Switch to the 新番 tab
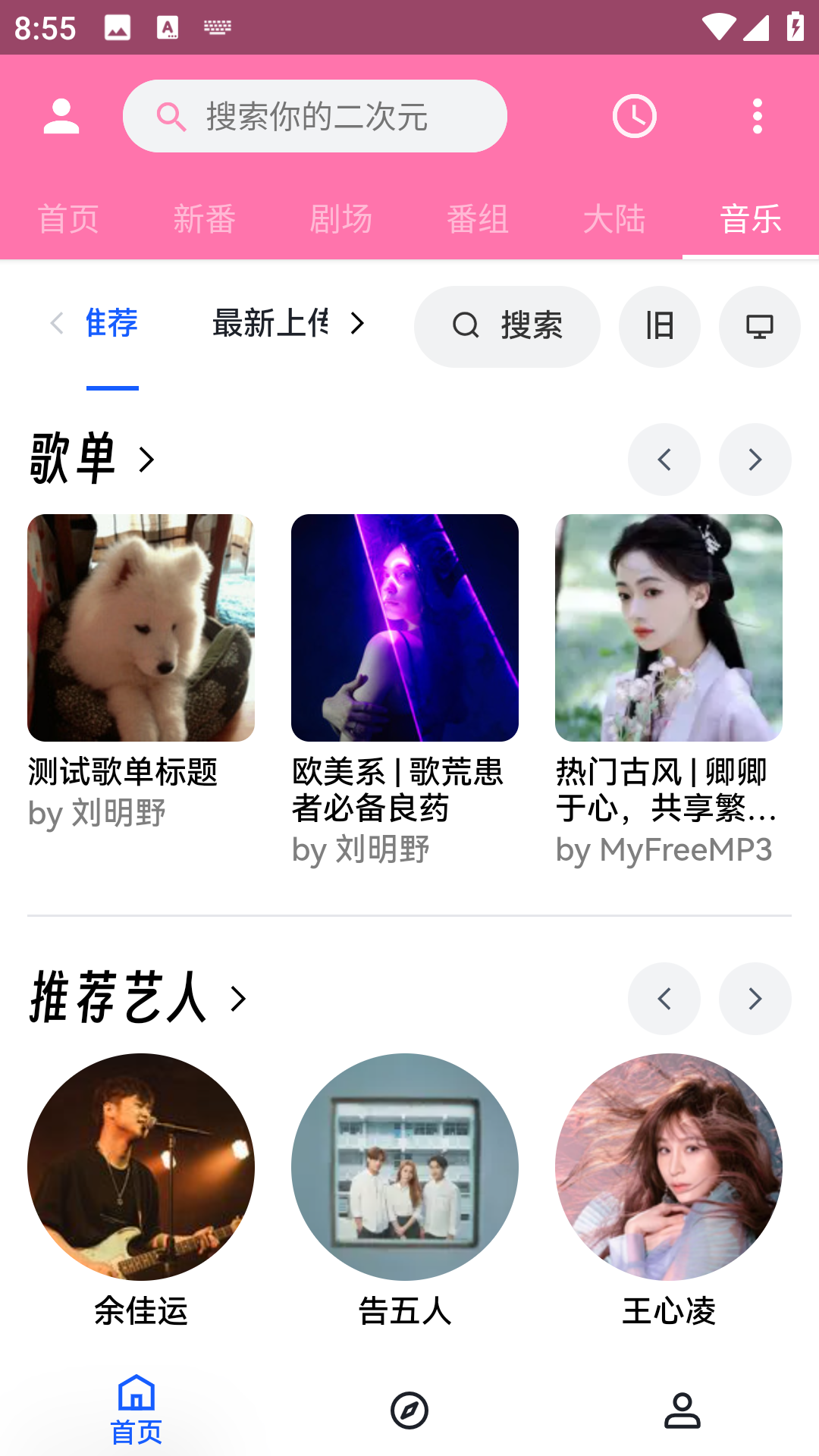 [x=205, y=220]
